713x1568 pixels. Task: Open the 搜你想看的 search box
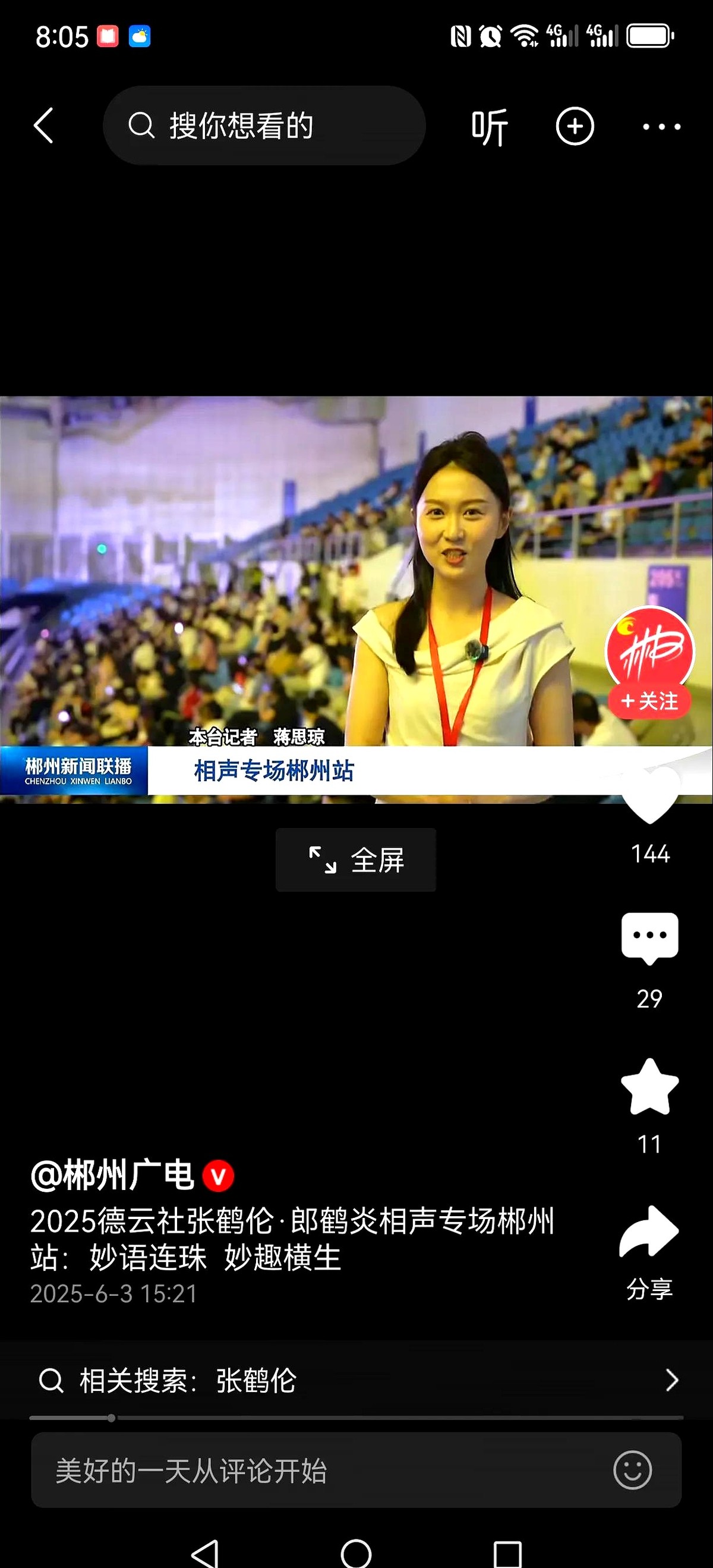pos(264,126)
